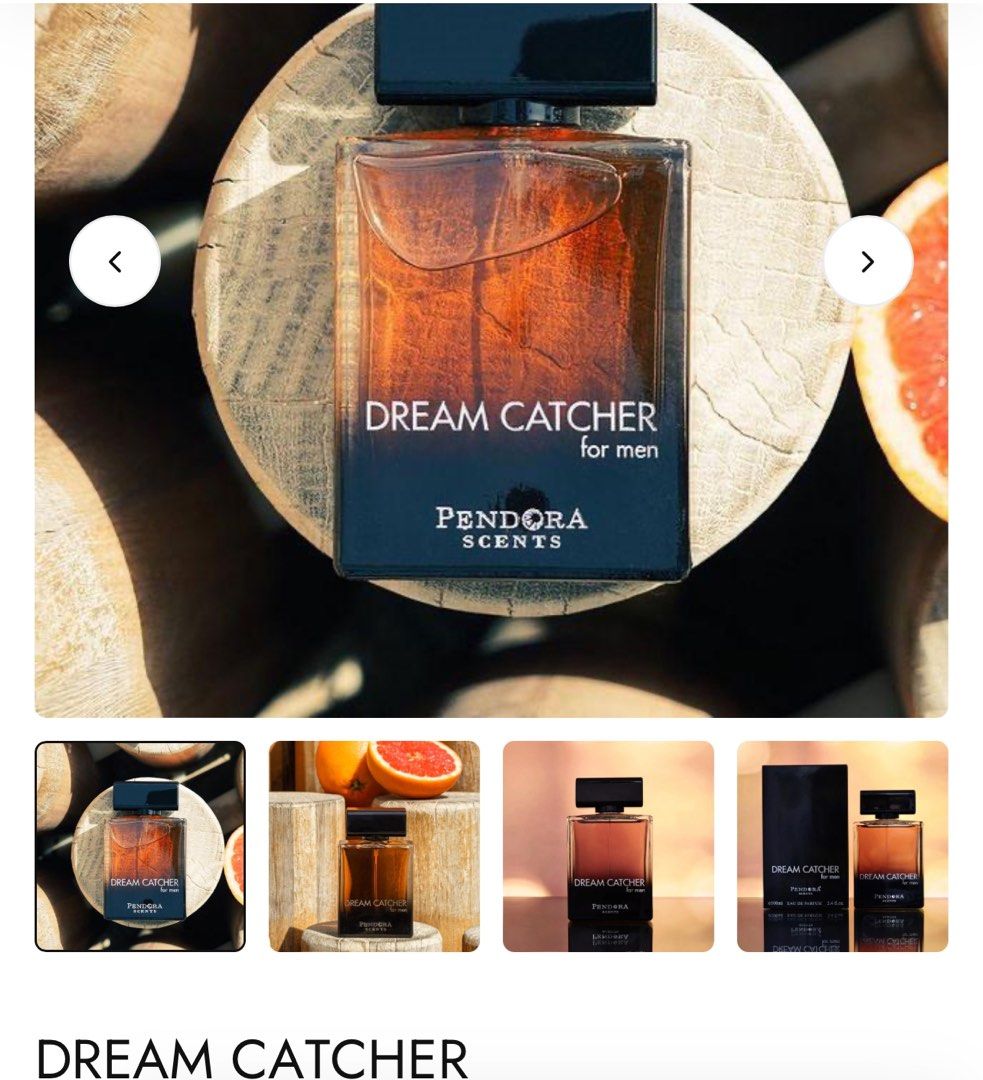983x1080 pixels.
Task: Open the thumbnail showing orange slices
Action: pos(374,846)
